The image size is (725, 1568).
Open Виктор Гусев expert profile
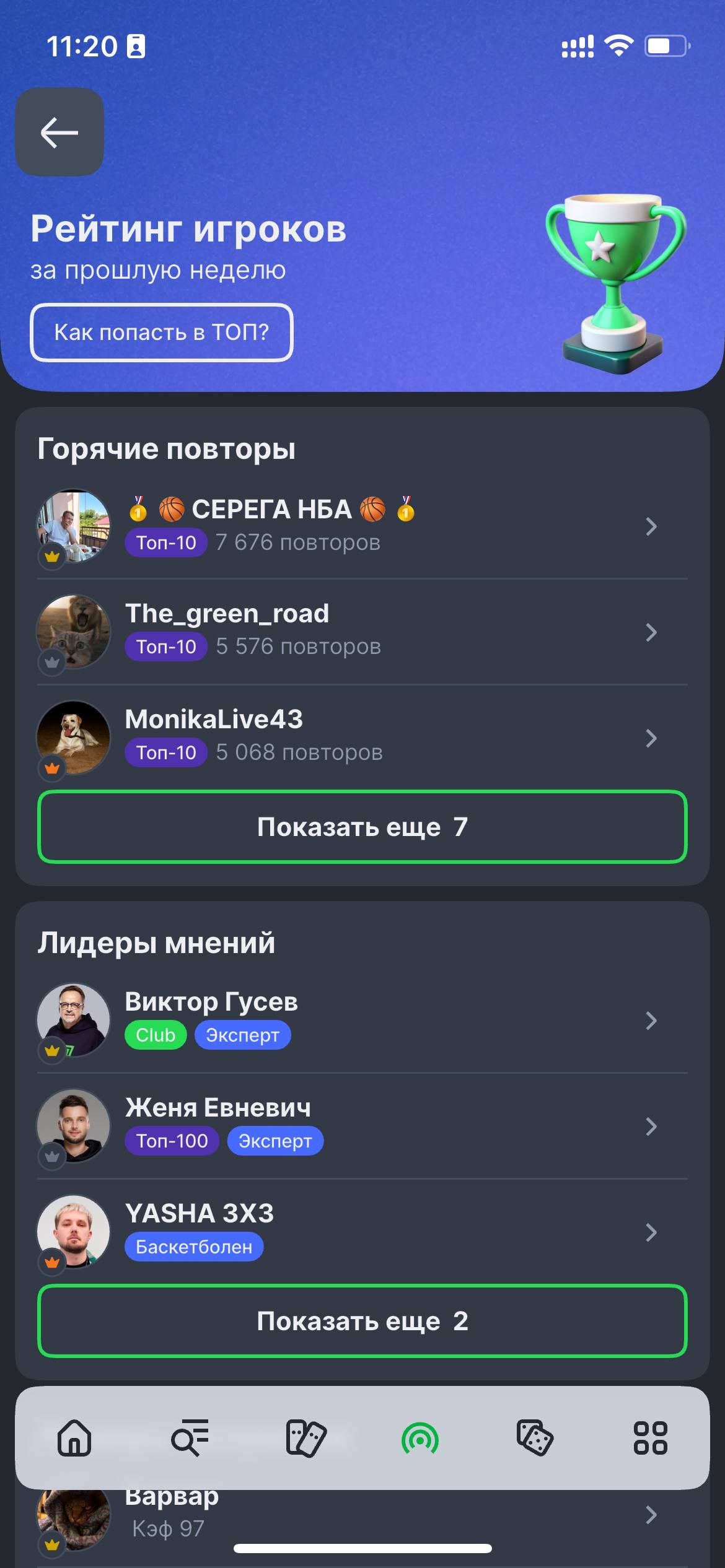pos(362,1020)
